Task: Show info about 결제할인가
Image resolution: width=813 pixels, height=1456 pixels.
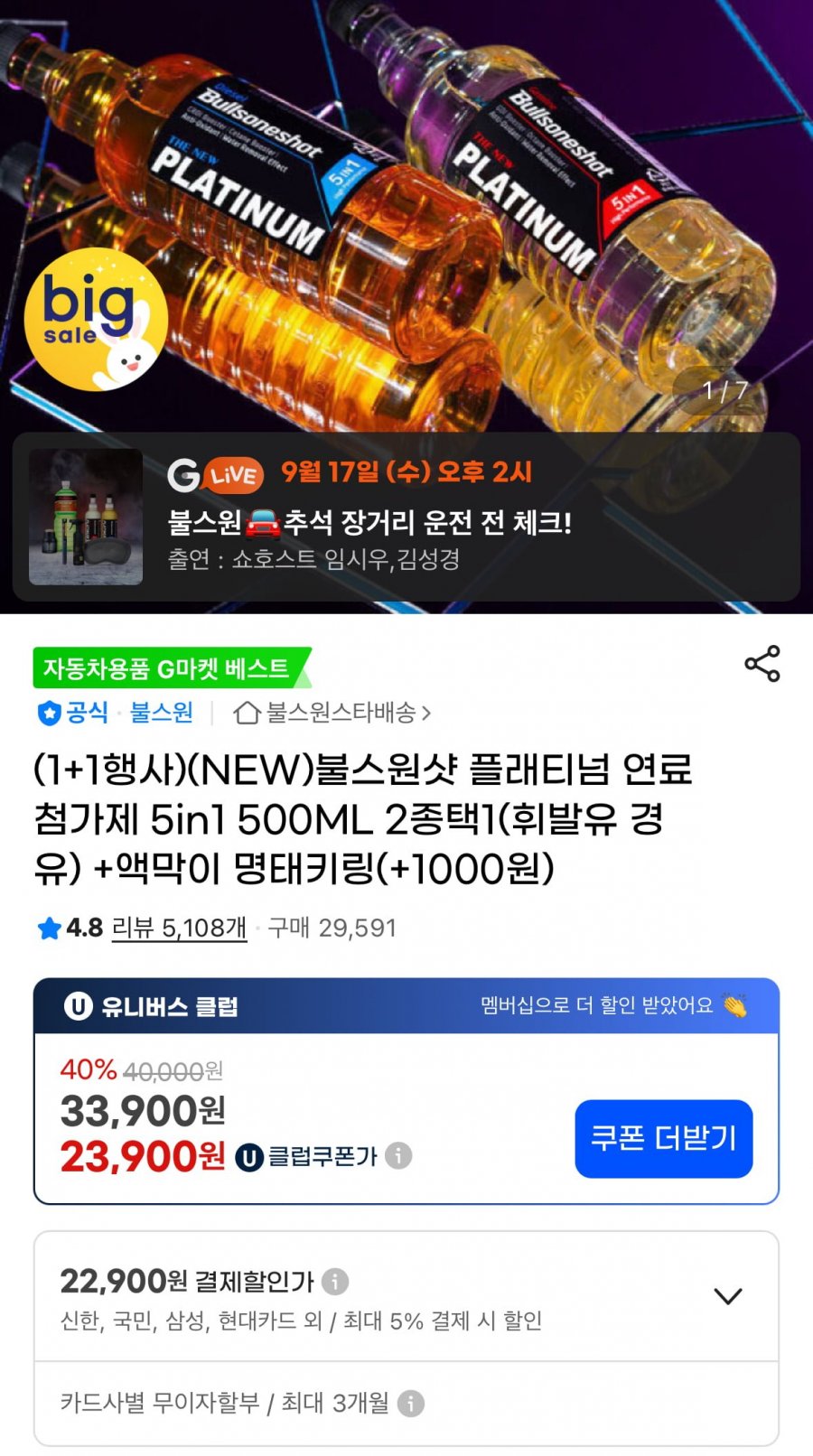Action: point(335,1281)
